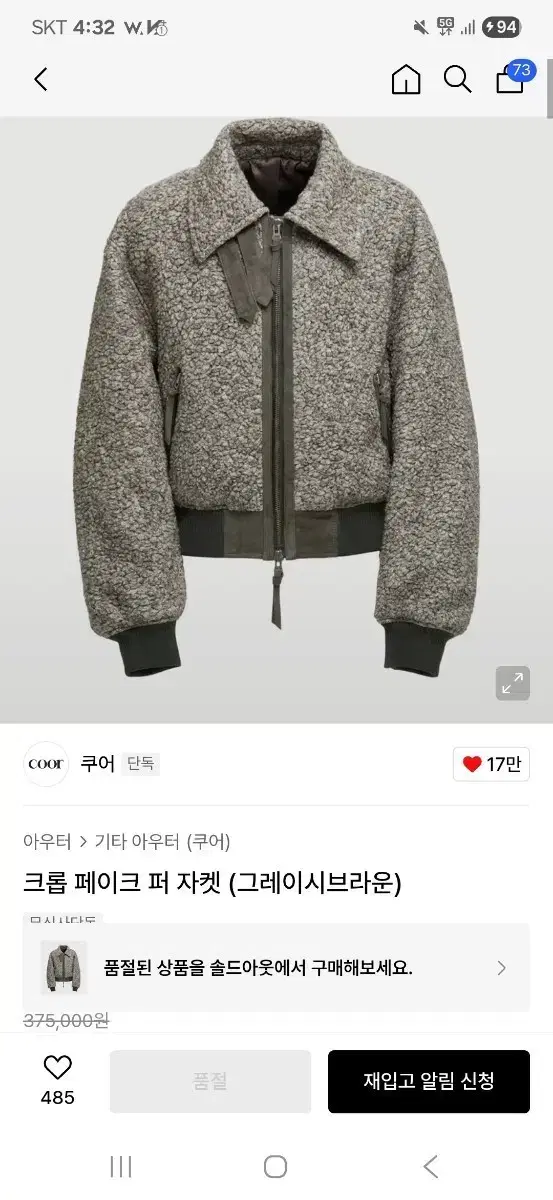
Task: Open the 아우터 category breadcrumb
Action: pos(47,841)
